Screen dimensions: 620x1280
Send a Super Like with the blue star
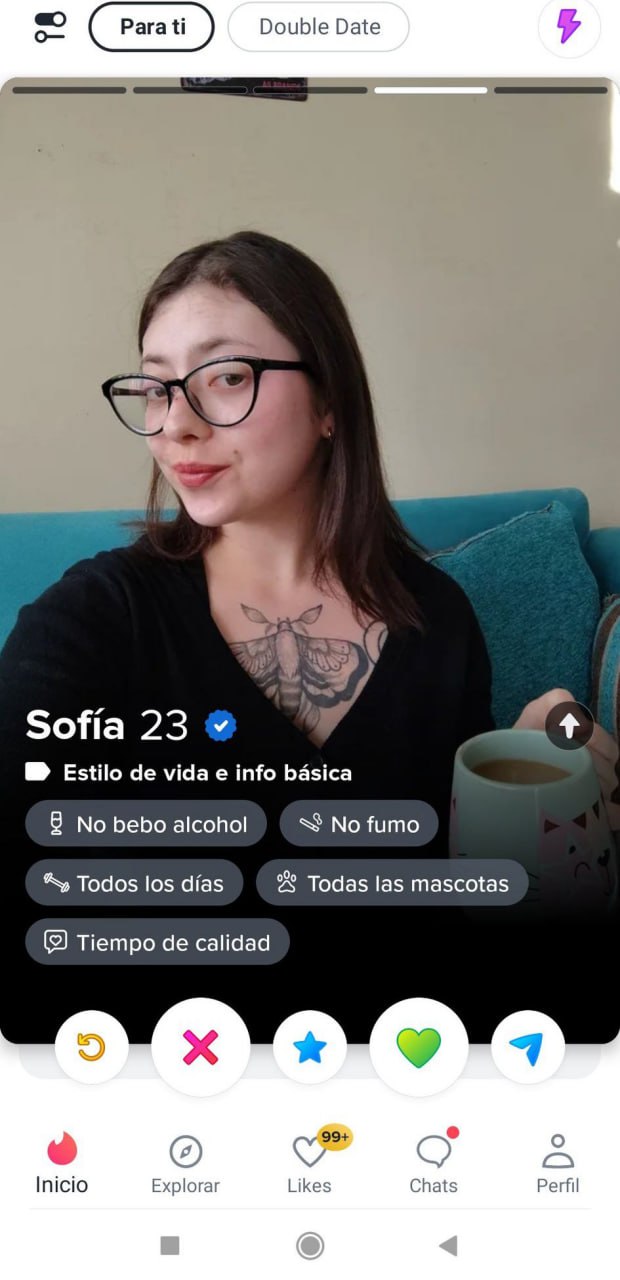310,1047
